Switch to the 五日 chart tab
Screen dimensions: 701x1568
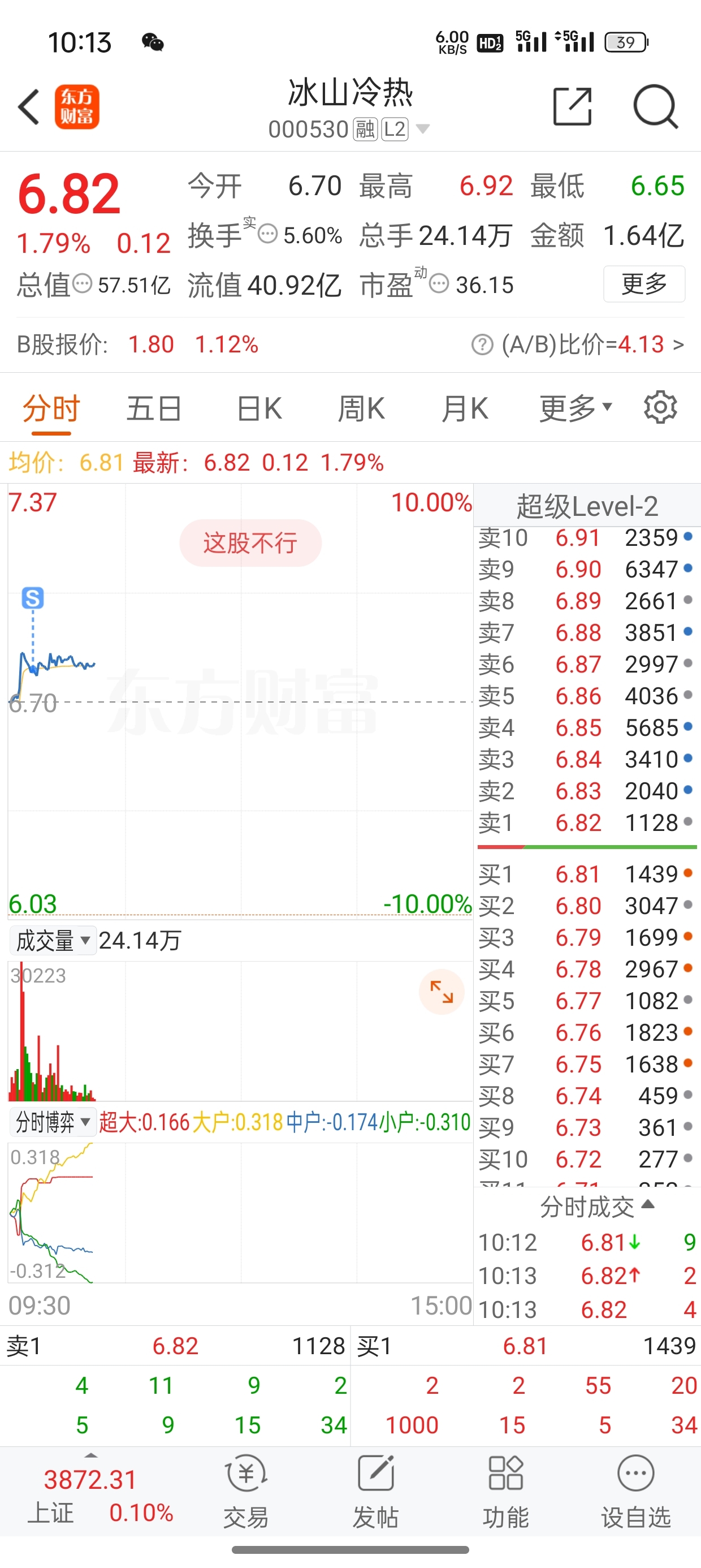pos(154,408)
